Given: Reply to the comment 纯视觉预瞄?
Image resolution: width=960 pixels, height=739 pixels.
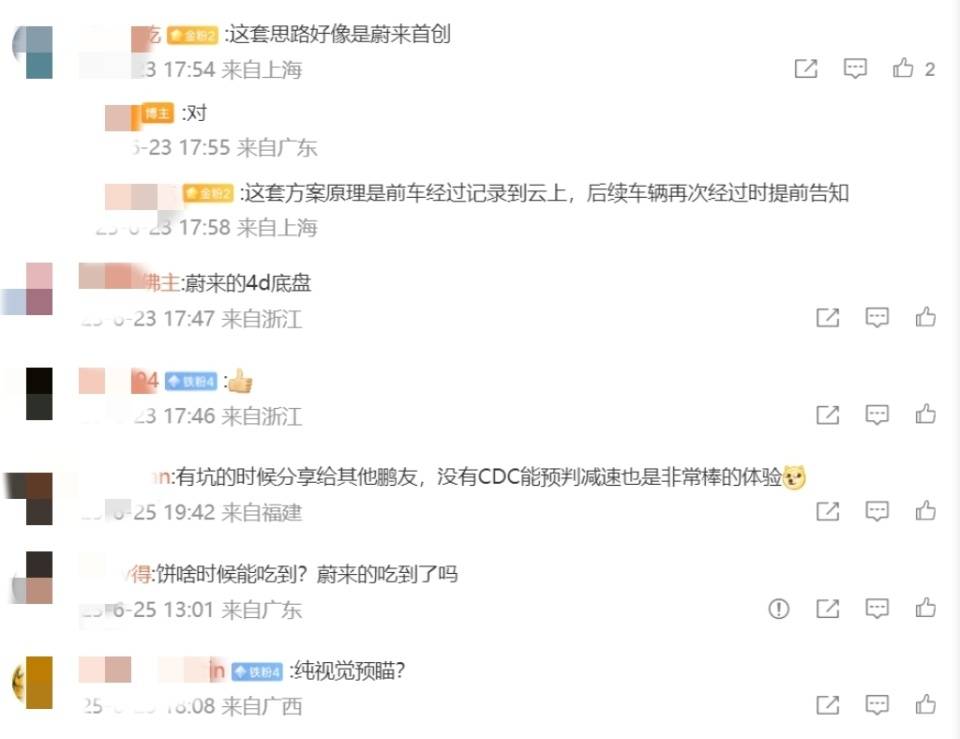Looking at the screenshot, I should [877, 705].
